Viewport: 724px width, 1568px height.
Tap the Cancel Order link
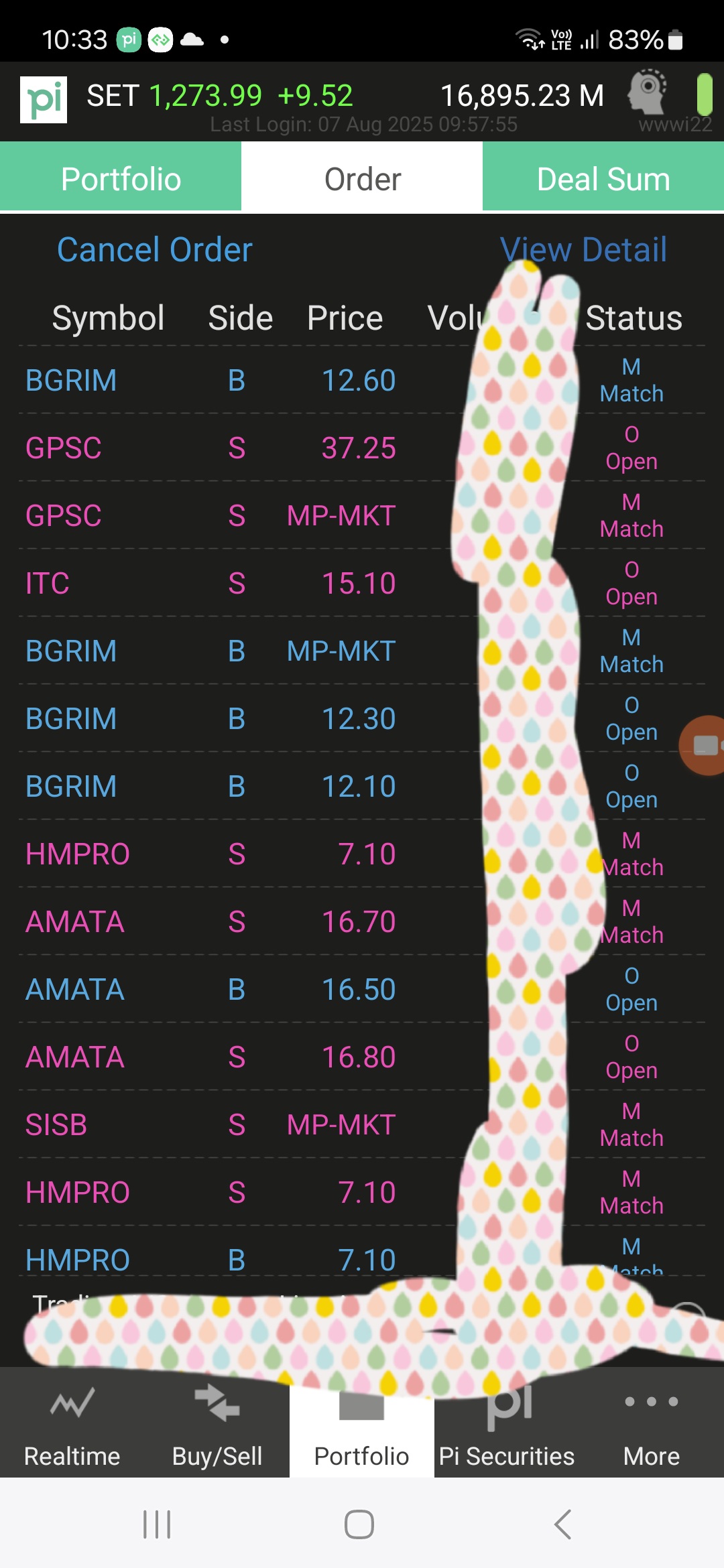(154, 250)
